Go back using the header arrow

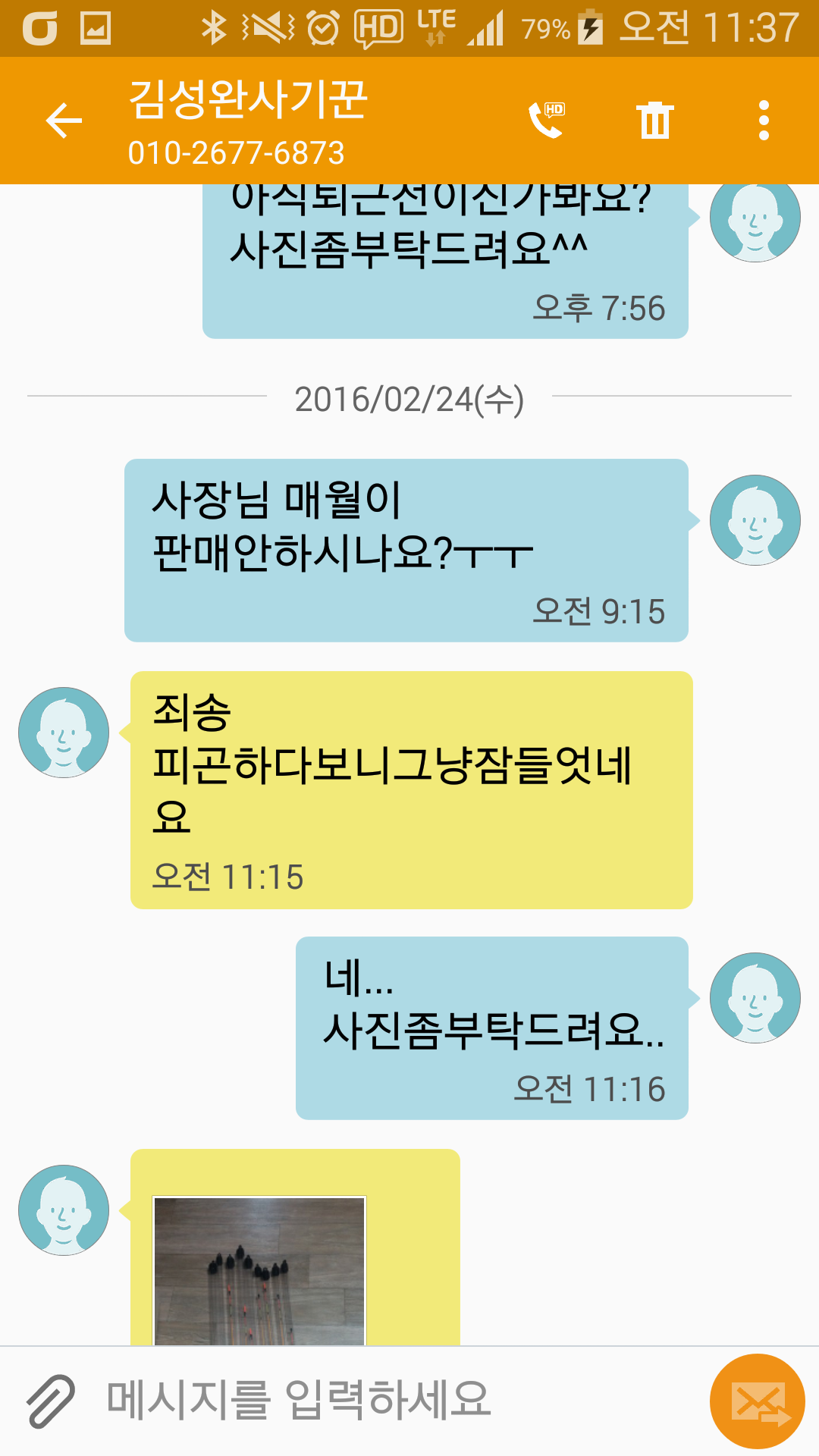[64, 121]
